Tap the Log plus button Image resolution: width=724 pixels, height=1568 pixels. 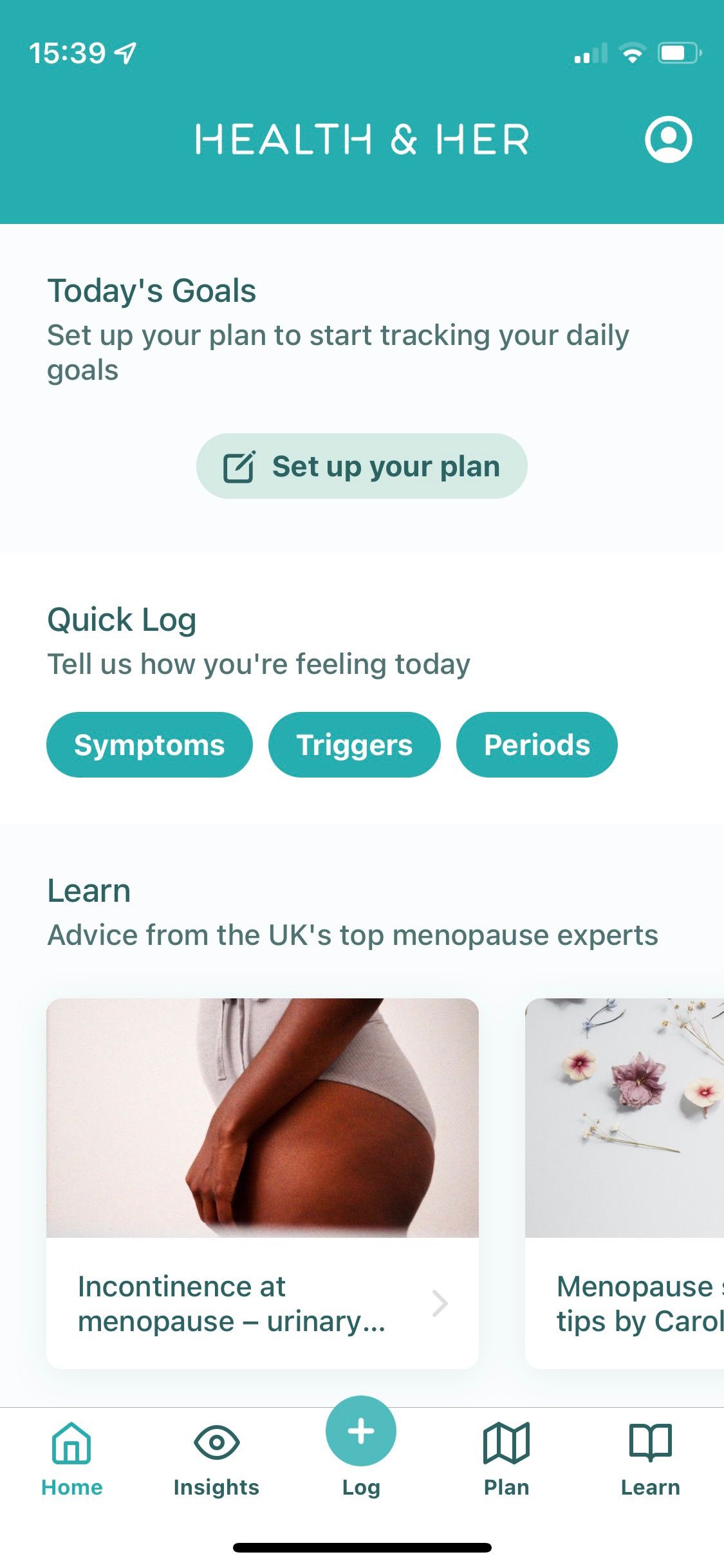361,1432
